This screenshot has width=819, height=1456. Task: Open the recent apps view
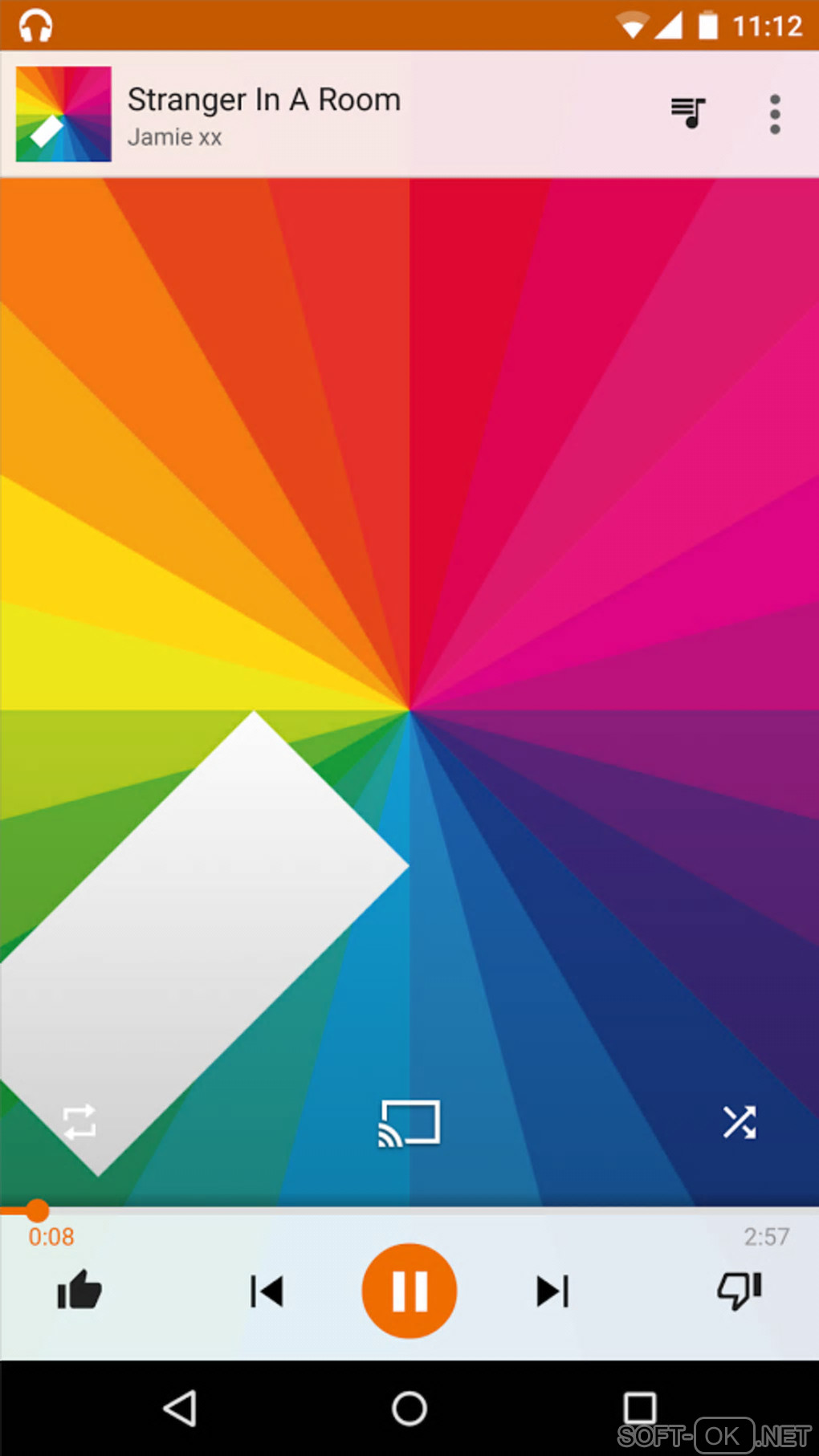[639, 1408]
